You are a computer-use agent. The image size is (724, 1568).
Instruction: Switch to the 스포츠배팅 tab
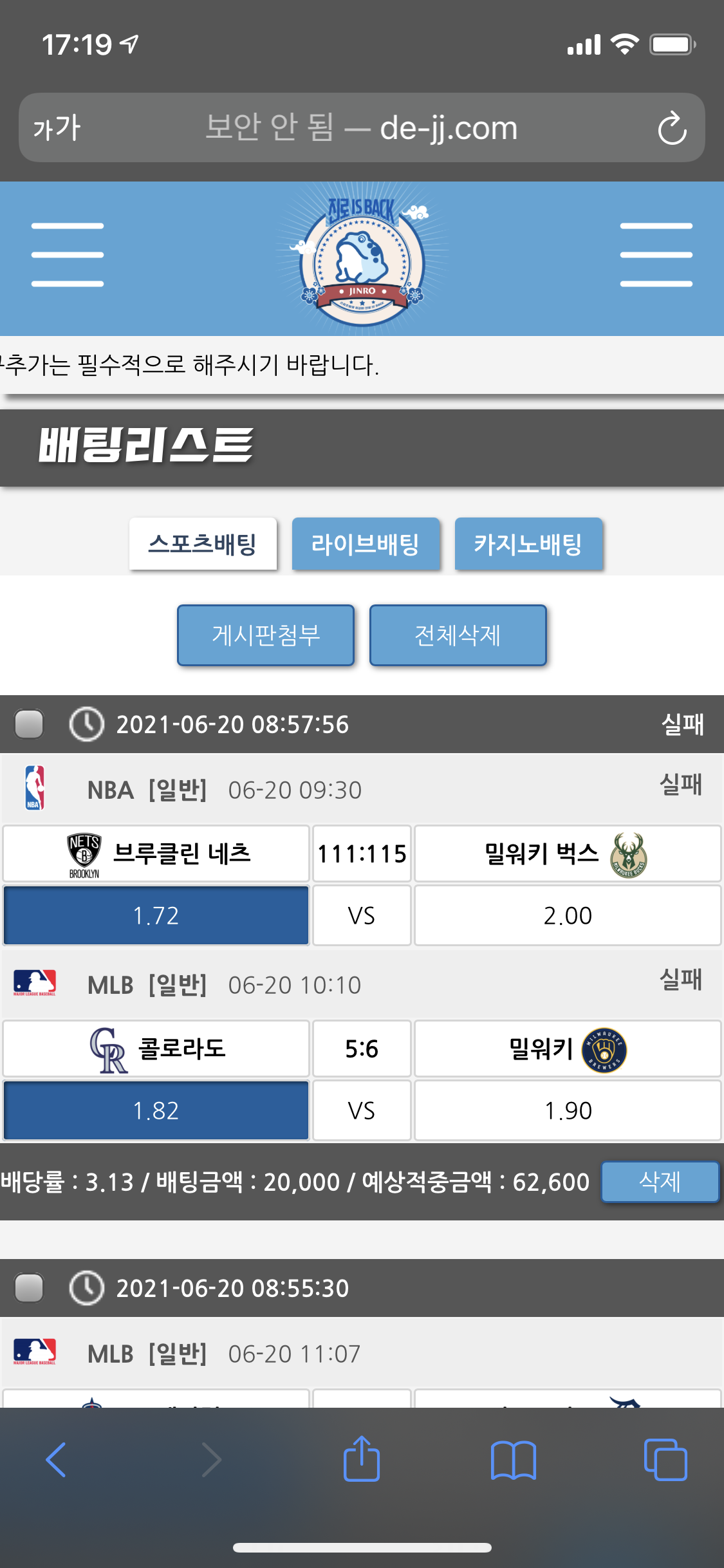point(203,544)
